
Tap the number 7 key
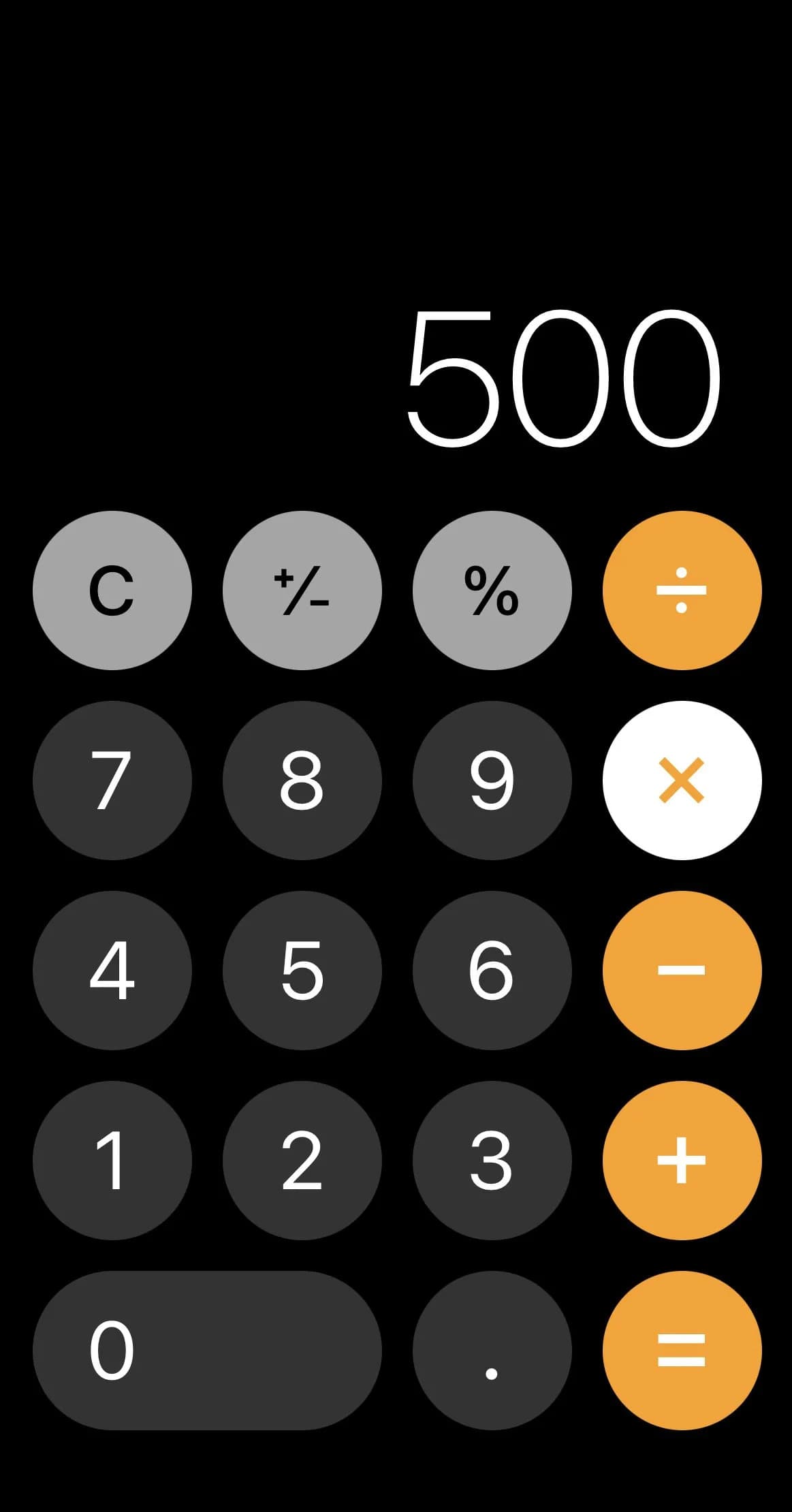pyautogui.click(x=113, y=781)
